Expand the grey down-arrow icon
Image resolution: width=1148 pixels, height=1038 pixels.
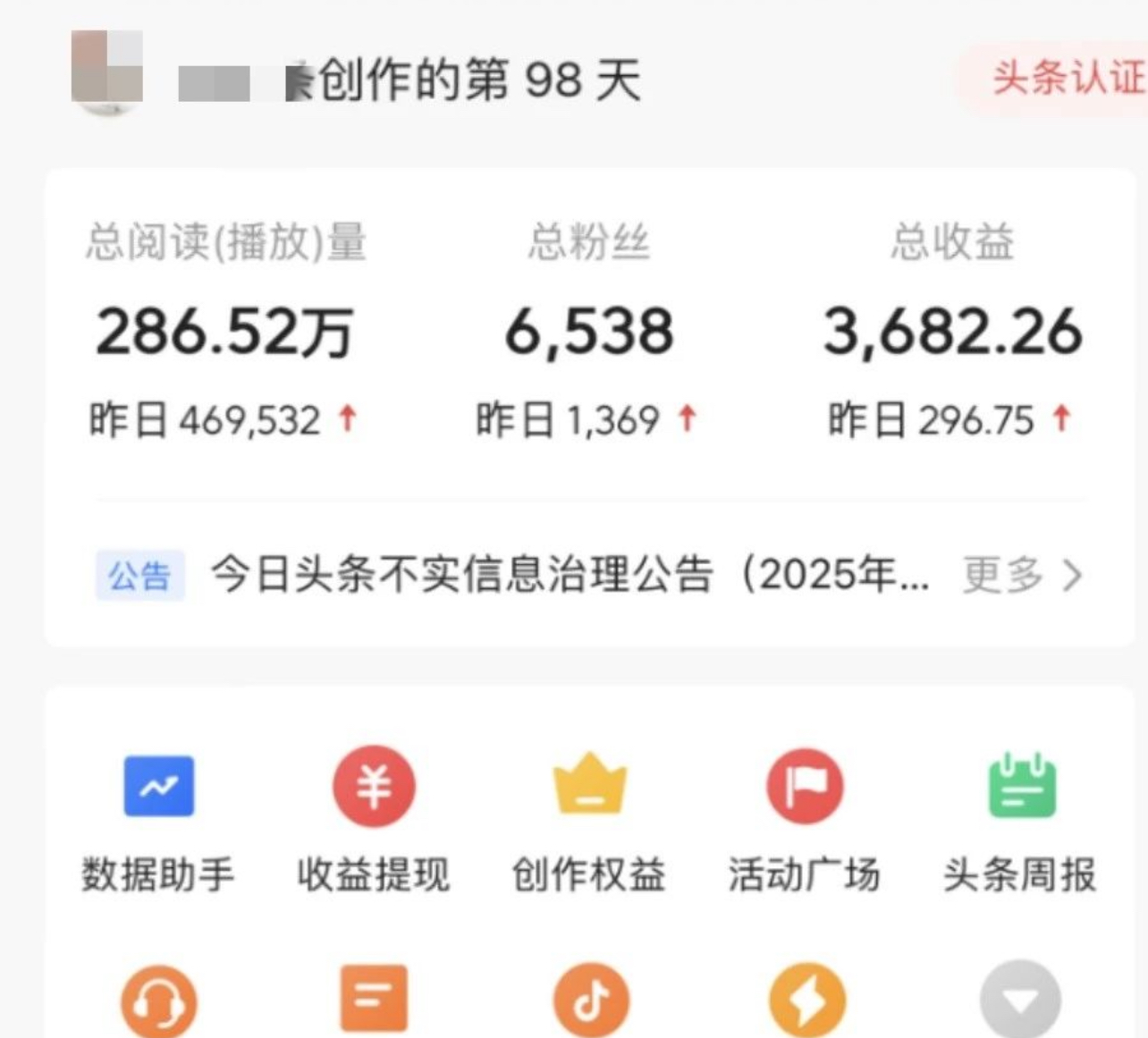(1021, 1001)
